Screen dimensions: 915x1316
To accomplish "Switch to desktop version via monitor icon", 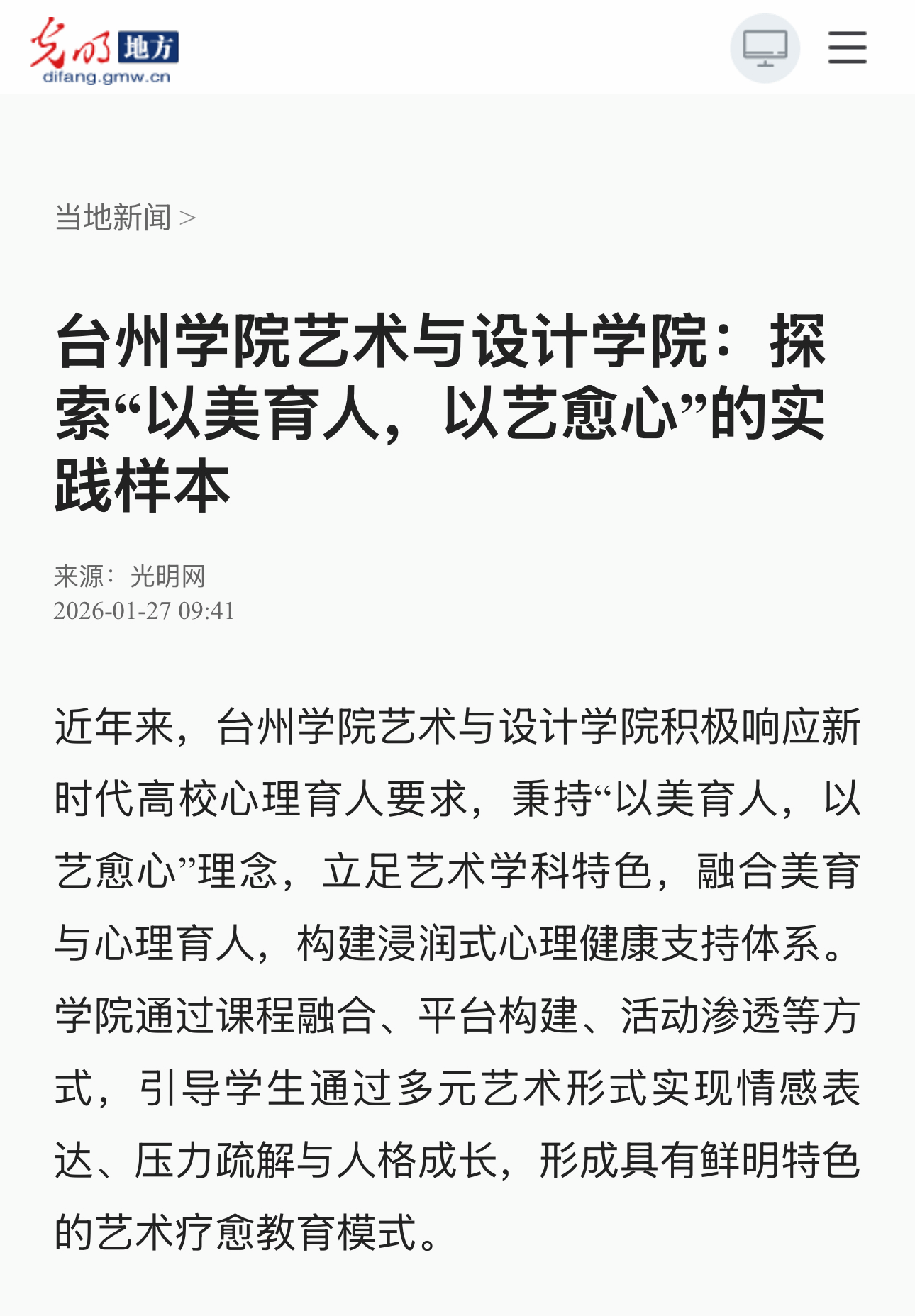I will (765, 48).
